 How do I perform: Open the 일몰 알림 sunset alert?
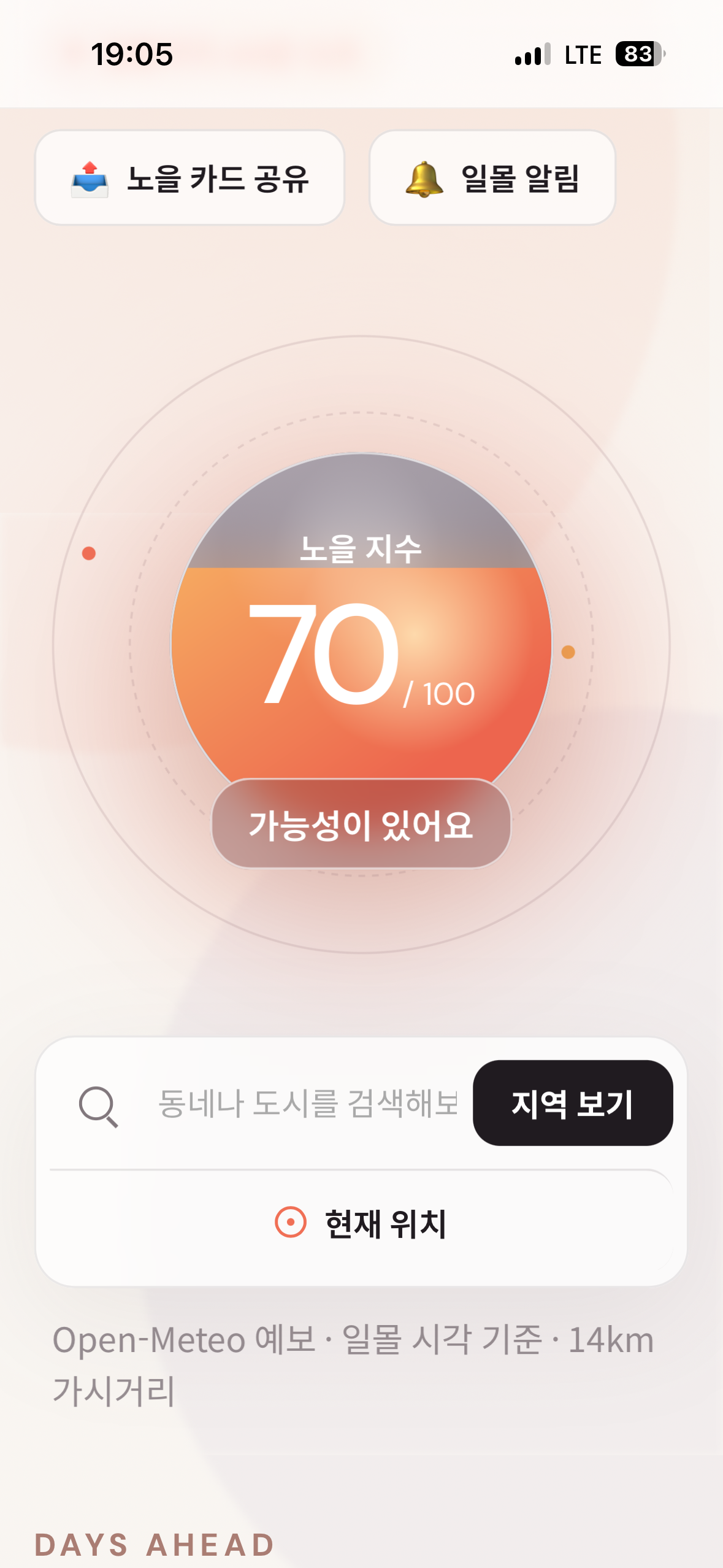(492, 178)
